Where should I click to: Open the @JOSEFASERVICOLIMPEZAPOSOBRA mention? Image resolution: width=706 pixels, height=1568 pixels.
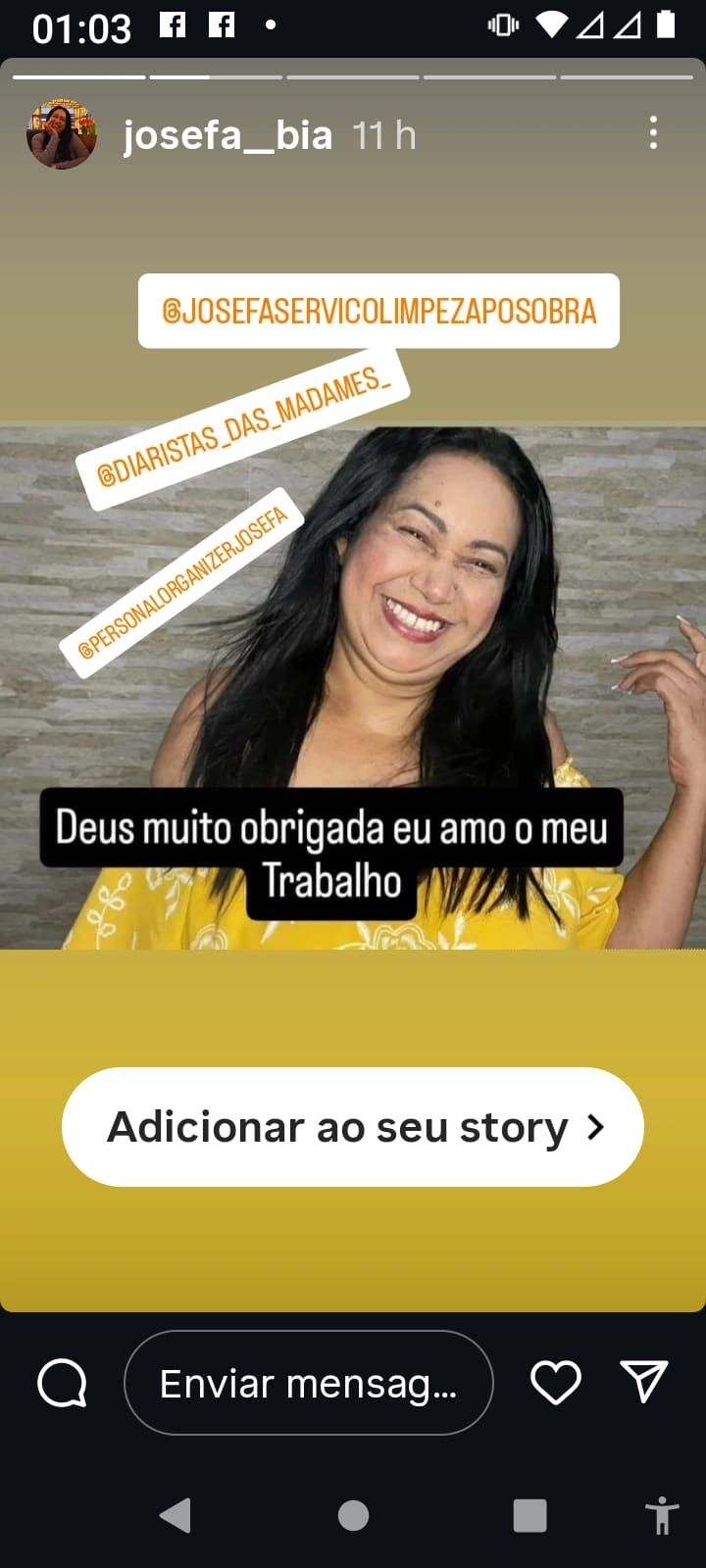point(378,311)
